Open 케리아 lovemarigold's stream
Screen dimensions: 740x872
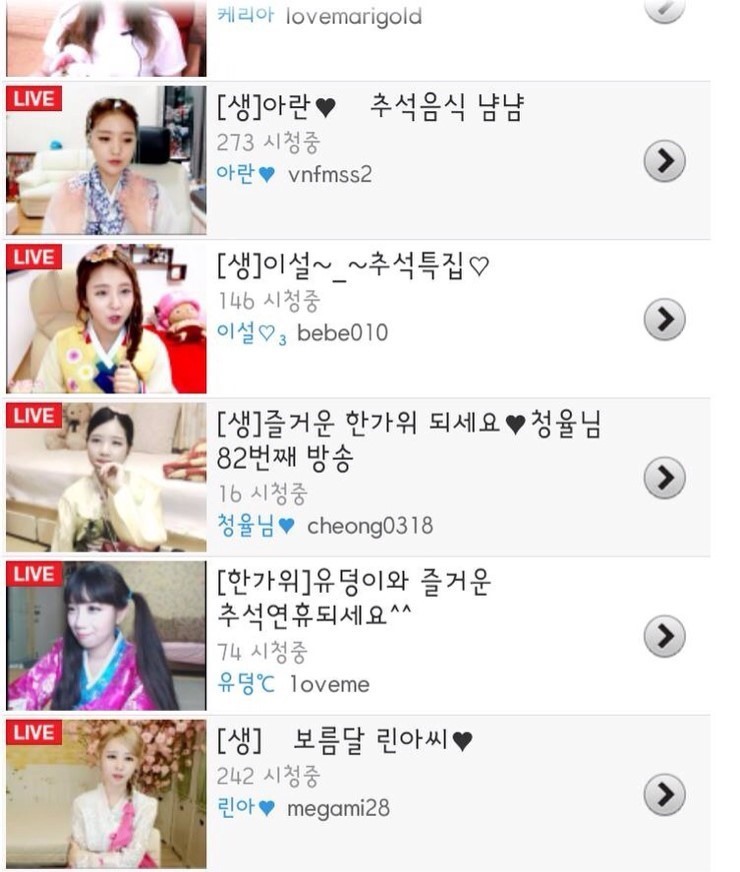tap(320, 17)
